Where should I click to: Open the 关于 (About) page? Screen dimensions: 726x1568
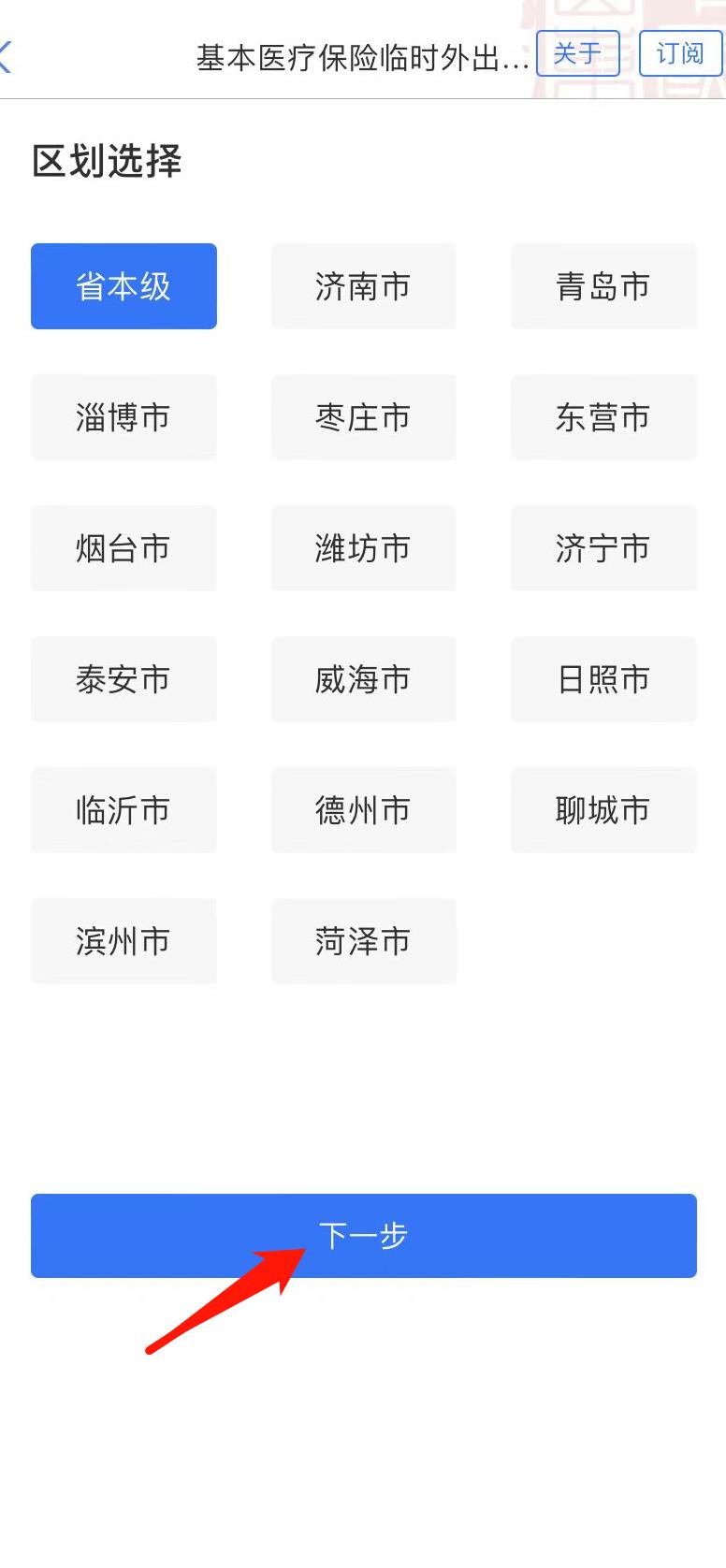(x=579, y=53)
